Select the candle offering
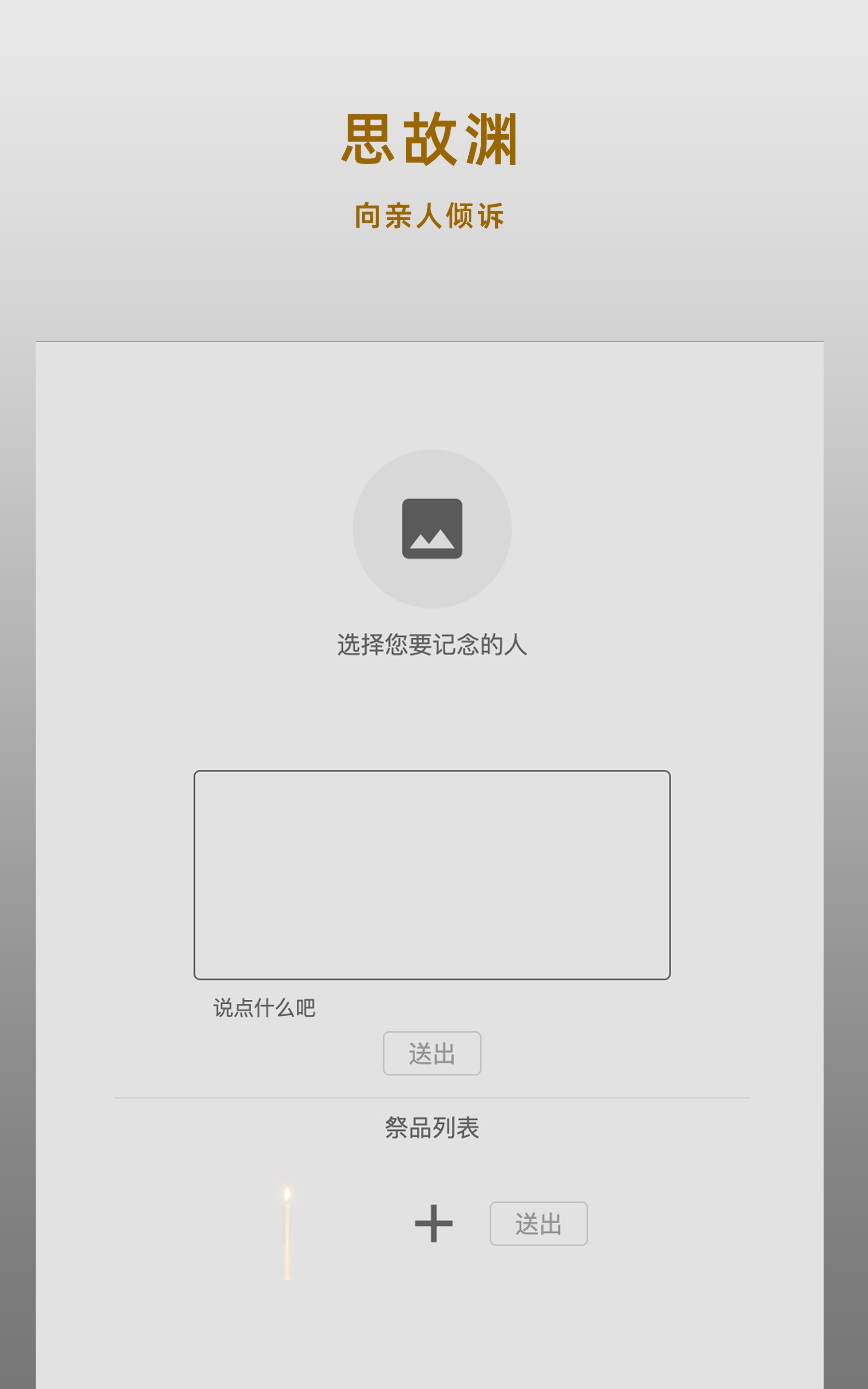This screenshot has height=1389, width=868. 287,1233
